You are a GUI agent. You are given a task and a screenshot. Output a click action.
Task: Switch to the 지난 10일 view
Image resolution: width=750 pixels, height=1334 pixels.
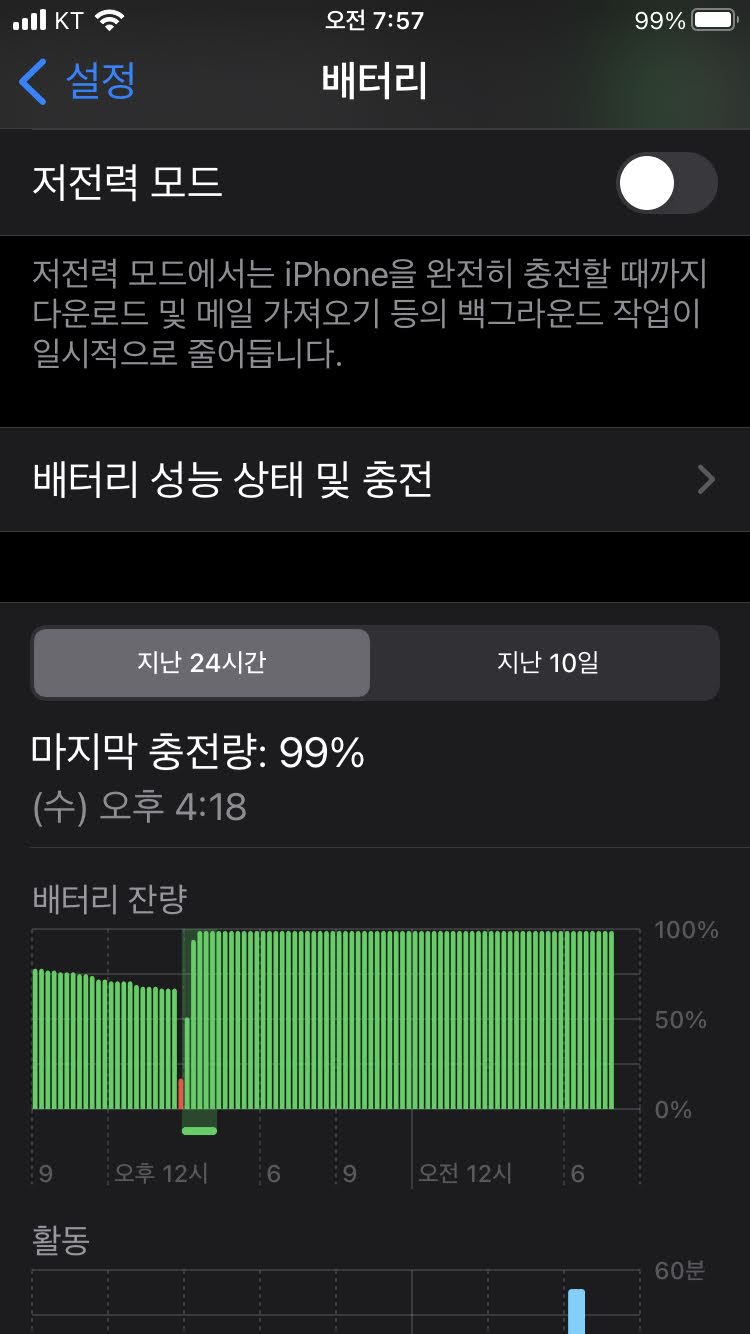point(547,662)
